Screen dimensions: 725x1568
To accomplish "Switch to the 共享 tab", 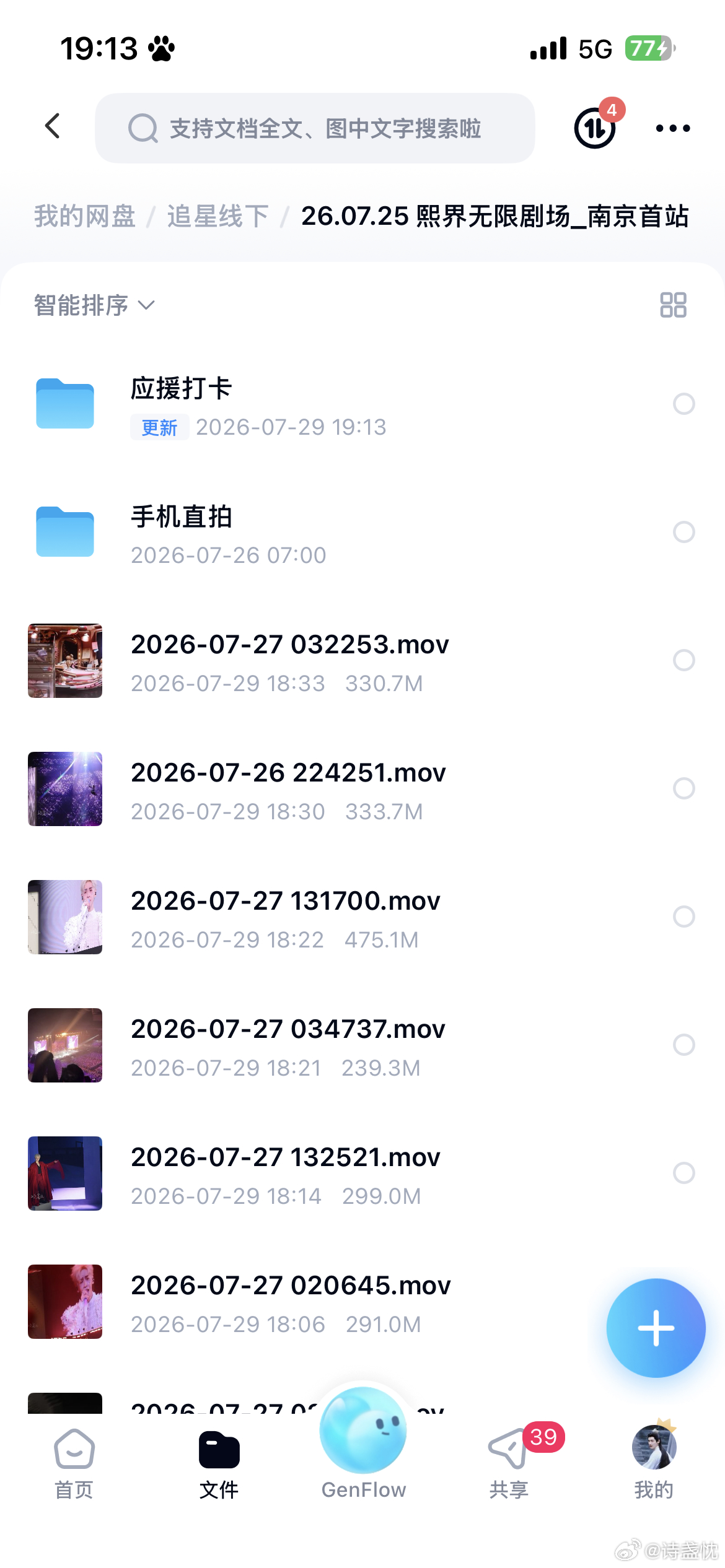I will tap(509, 1464).
